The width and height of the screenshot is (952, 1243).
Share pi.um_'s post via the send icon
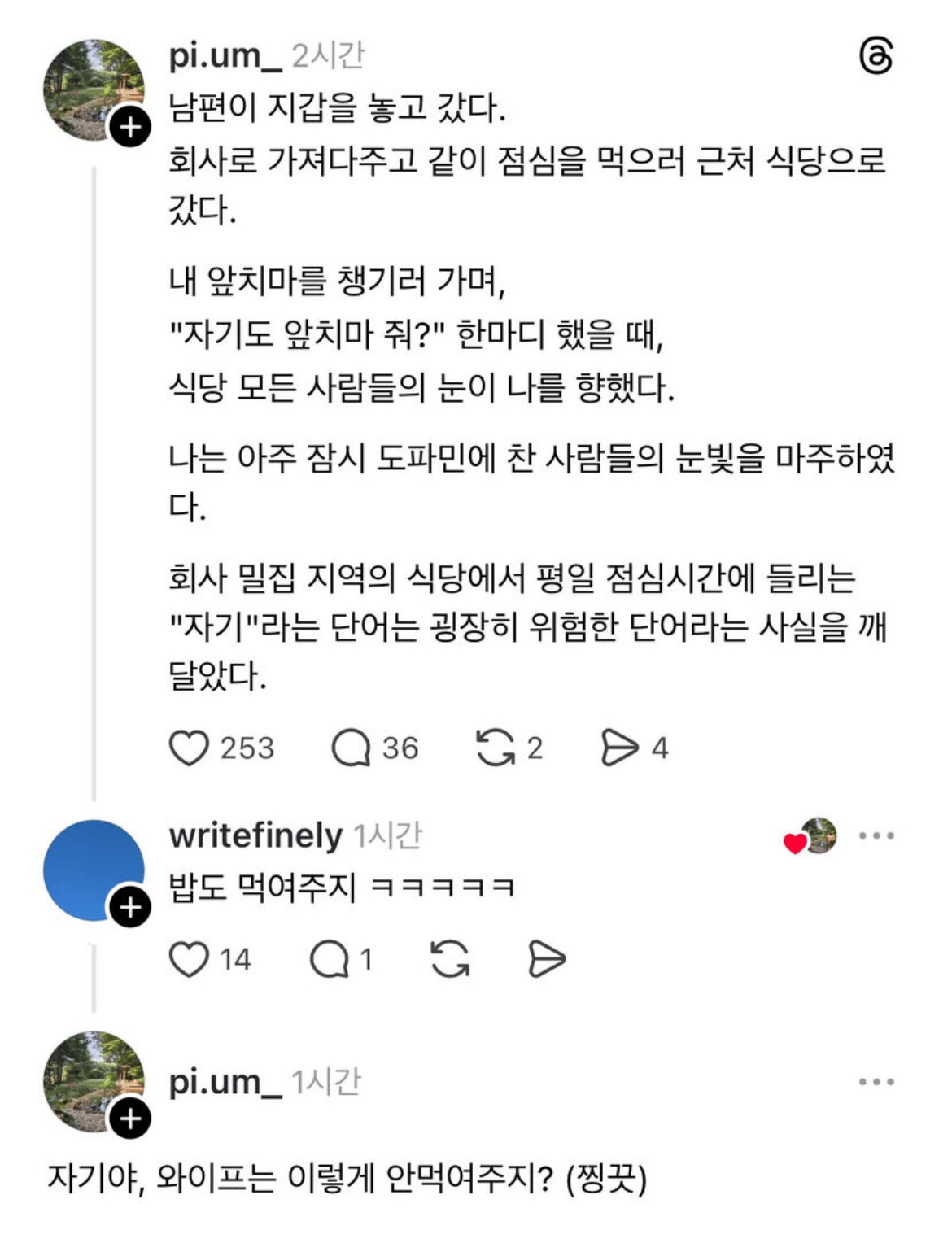(619, 748)
